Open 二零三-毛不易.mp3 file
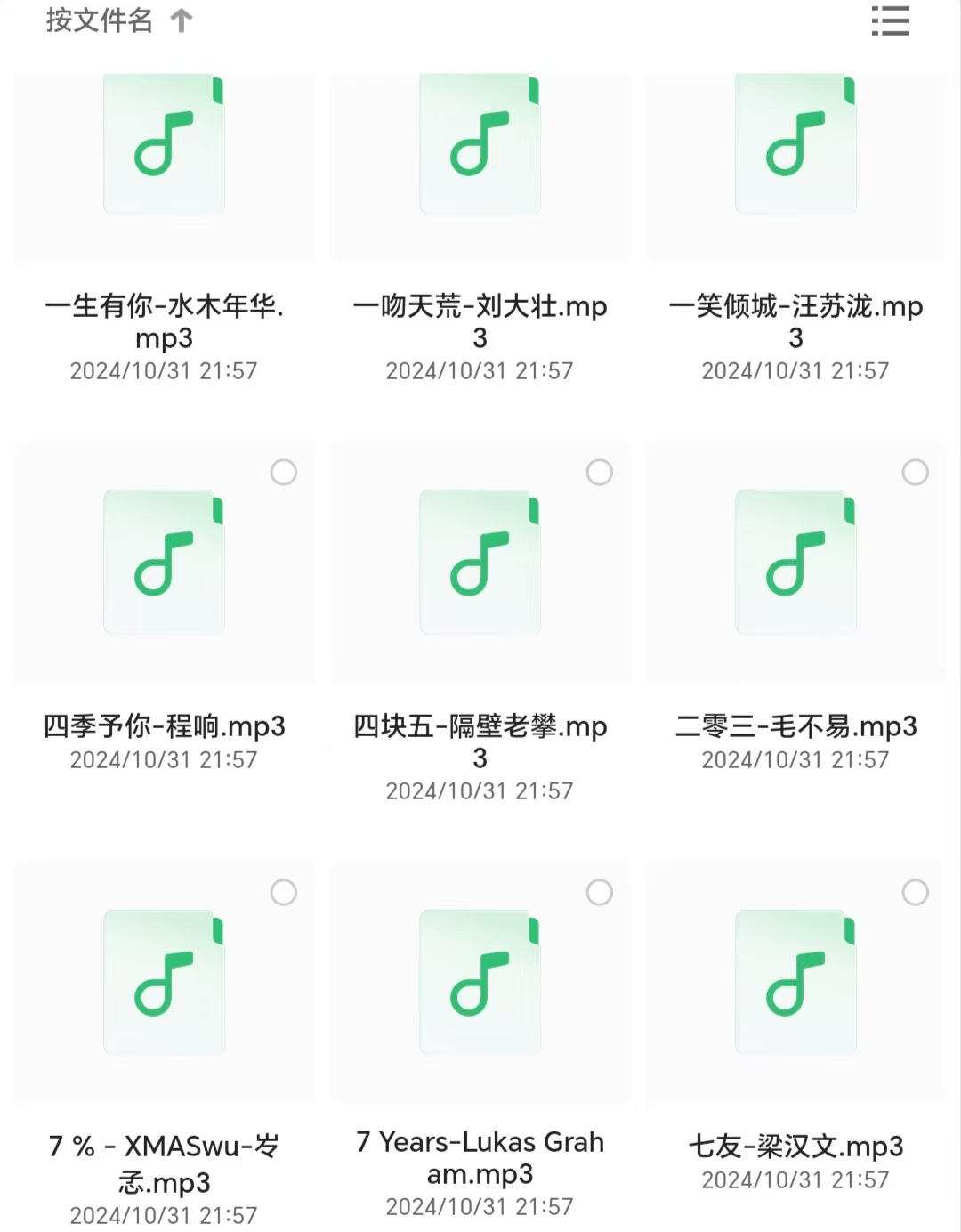 [796, 563]
